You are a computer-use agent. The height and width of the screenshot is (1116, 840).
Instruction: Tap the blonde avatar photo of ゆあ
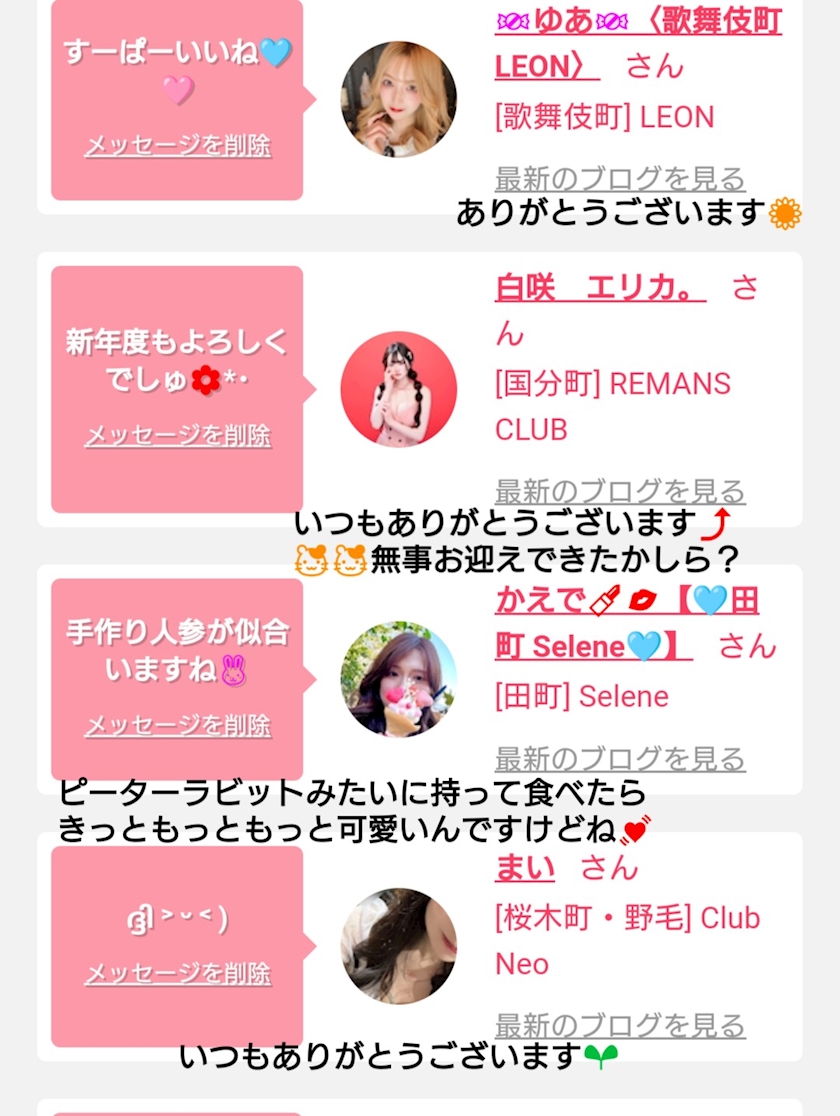[x=399, y=99]
